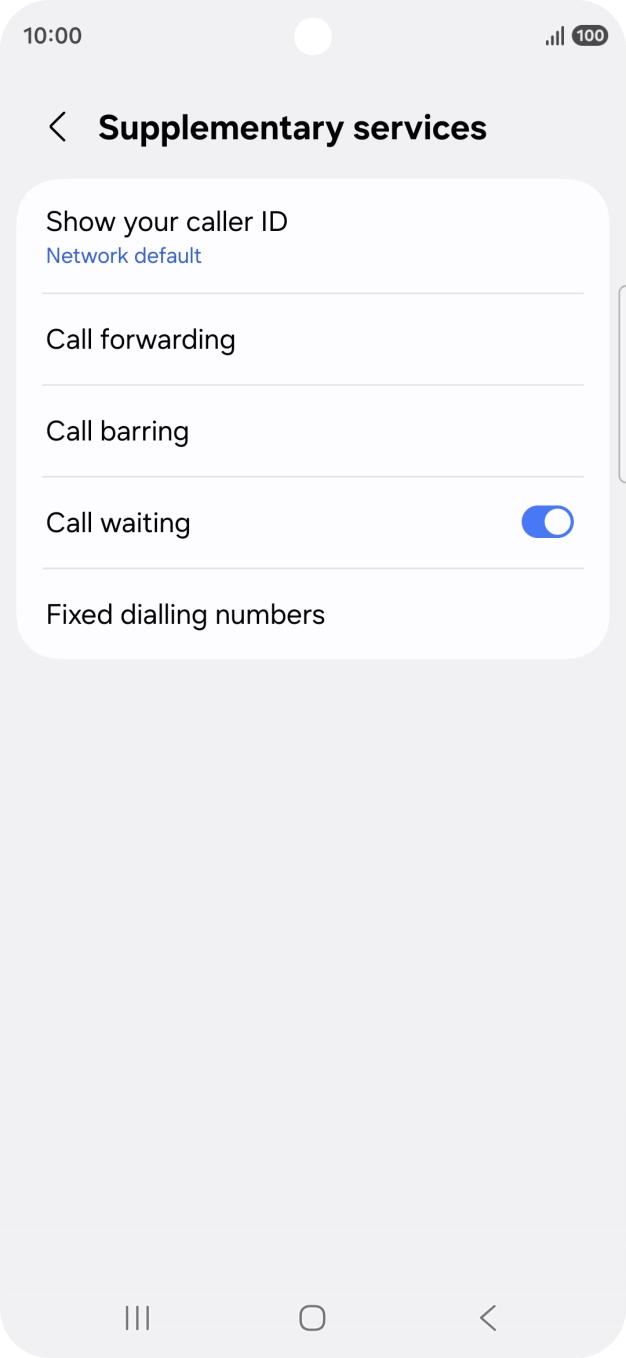Open Show your caller ID setting
This screenshot has width=626, height=1358.
point(313,237)
